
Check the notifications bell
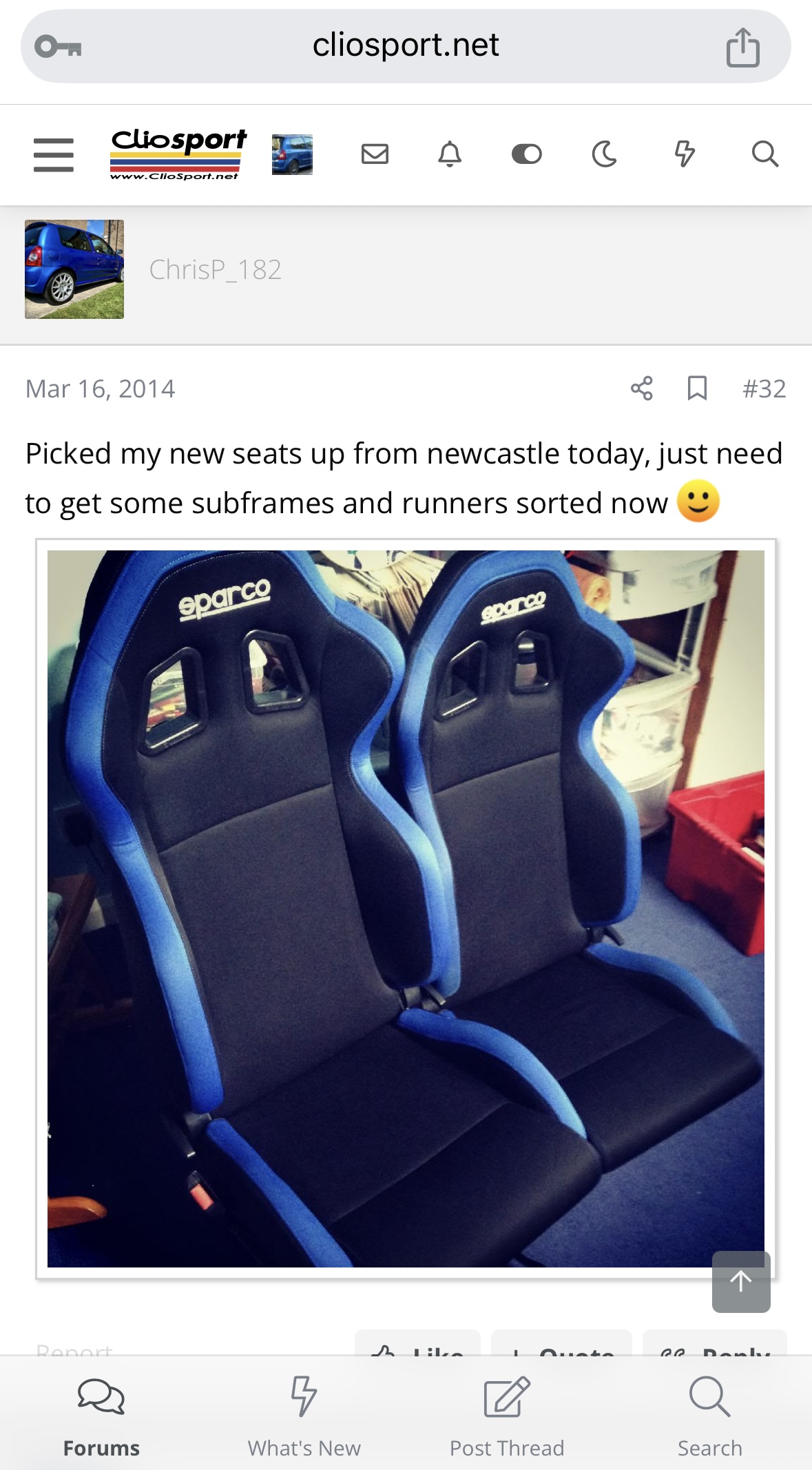450,154
